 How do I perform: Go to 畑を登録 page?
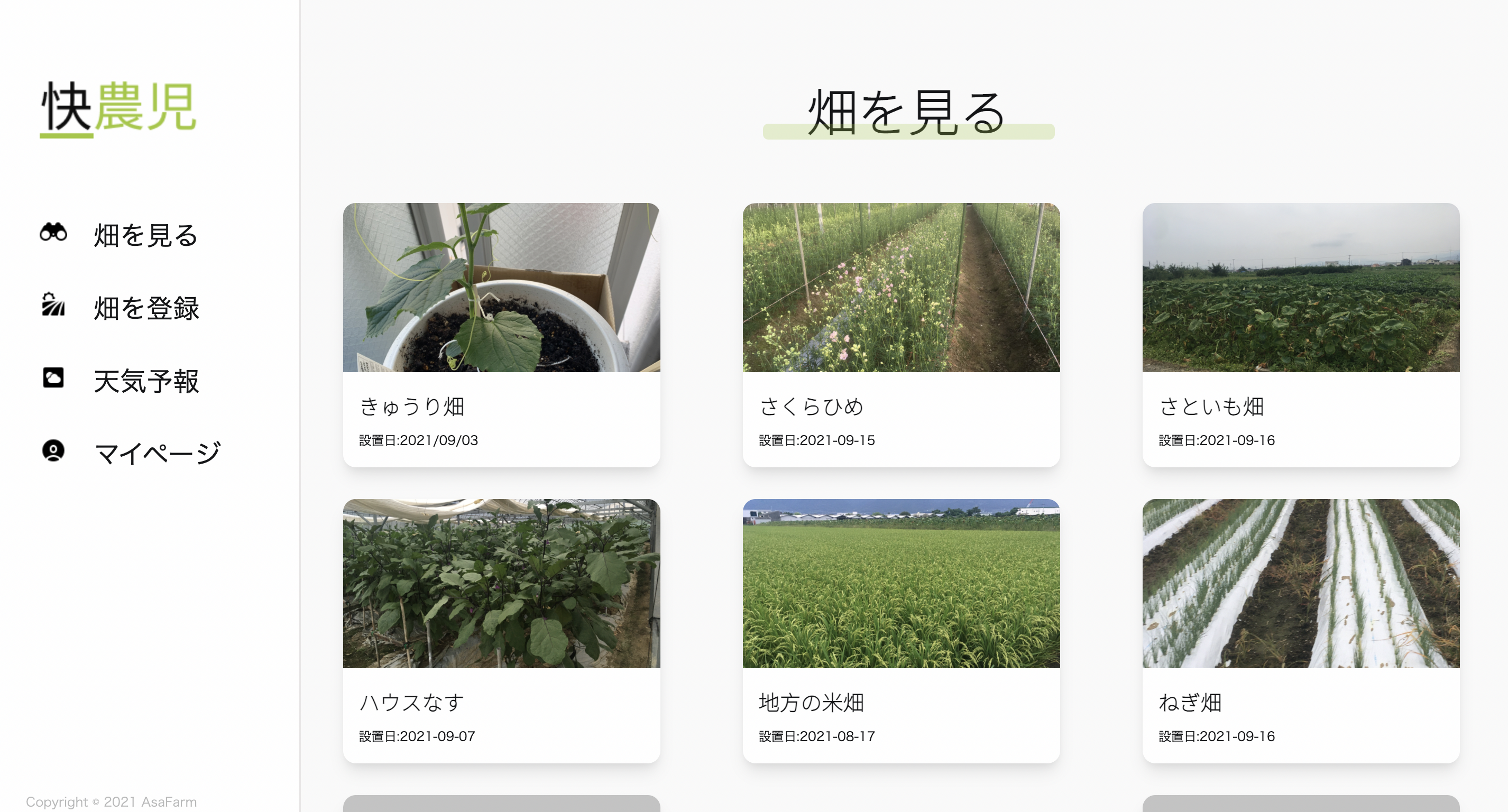click(x=146, y=309)
